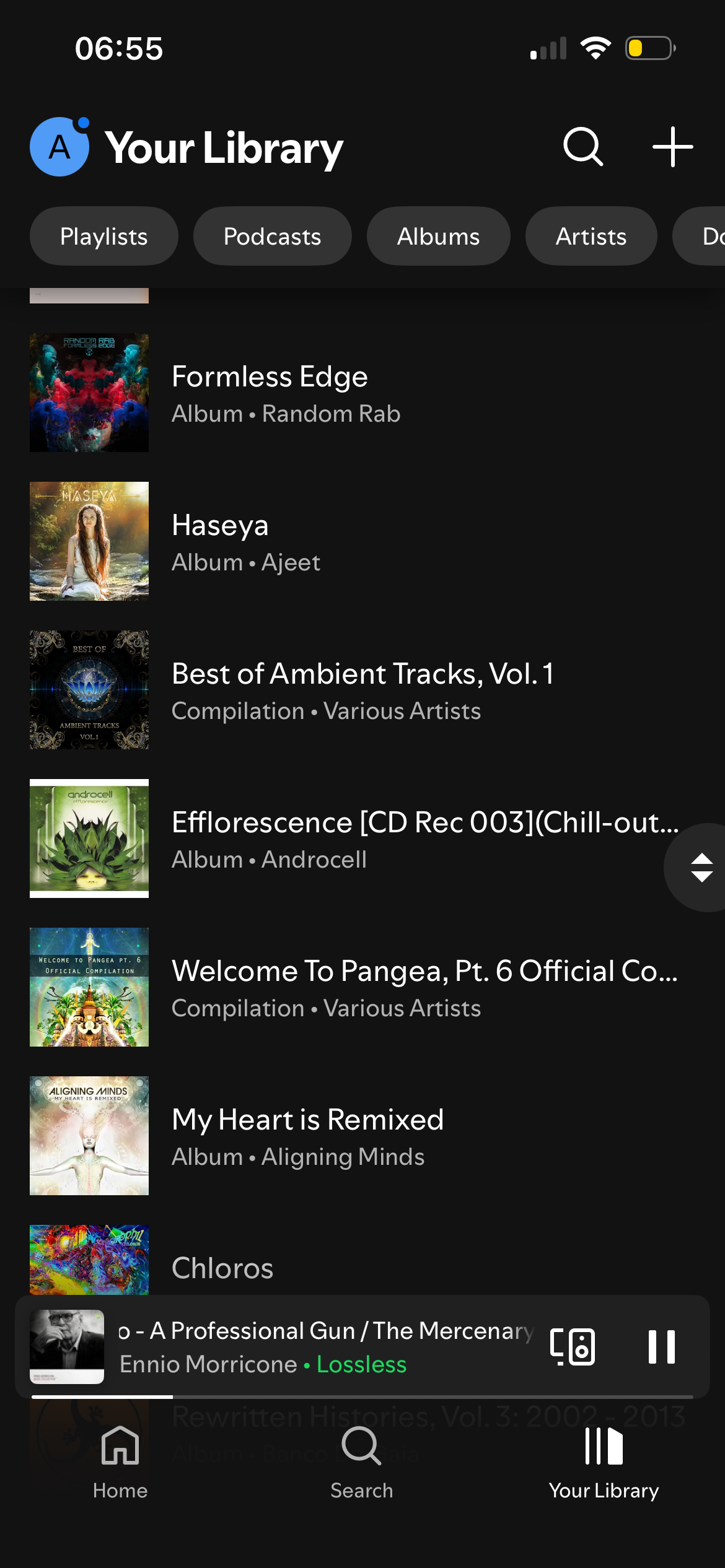Switch to the Search tab

click(362, 1461)
